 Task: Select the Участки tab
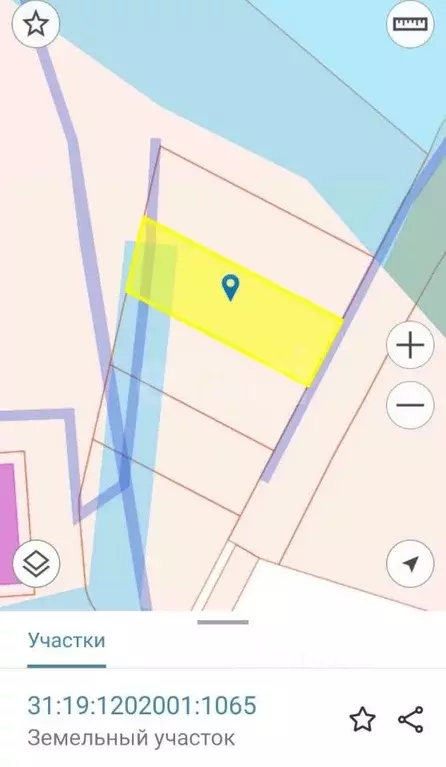(67, 640)
